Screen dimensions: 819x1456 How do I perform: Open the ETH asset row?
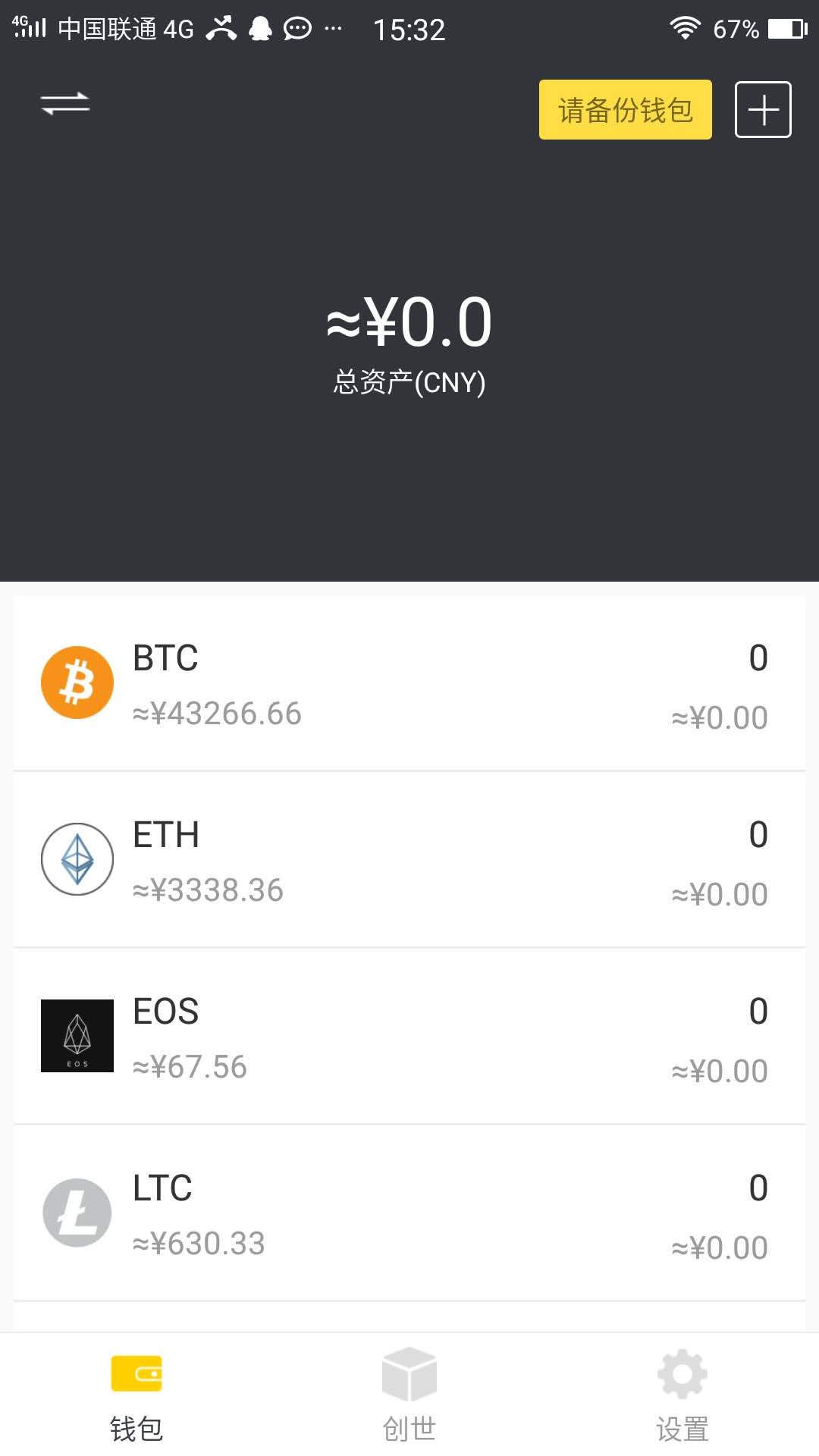(409, 860)
